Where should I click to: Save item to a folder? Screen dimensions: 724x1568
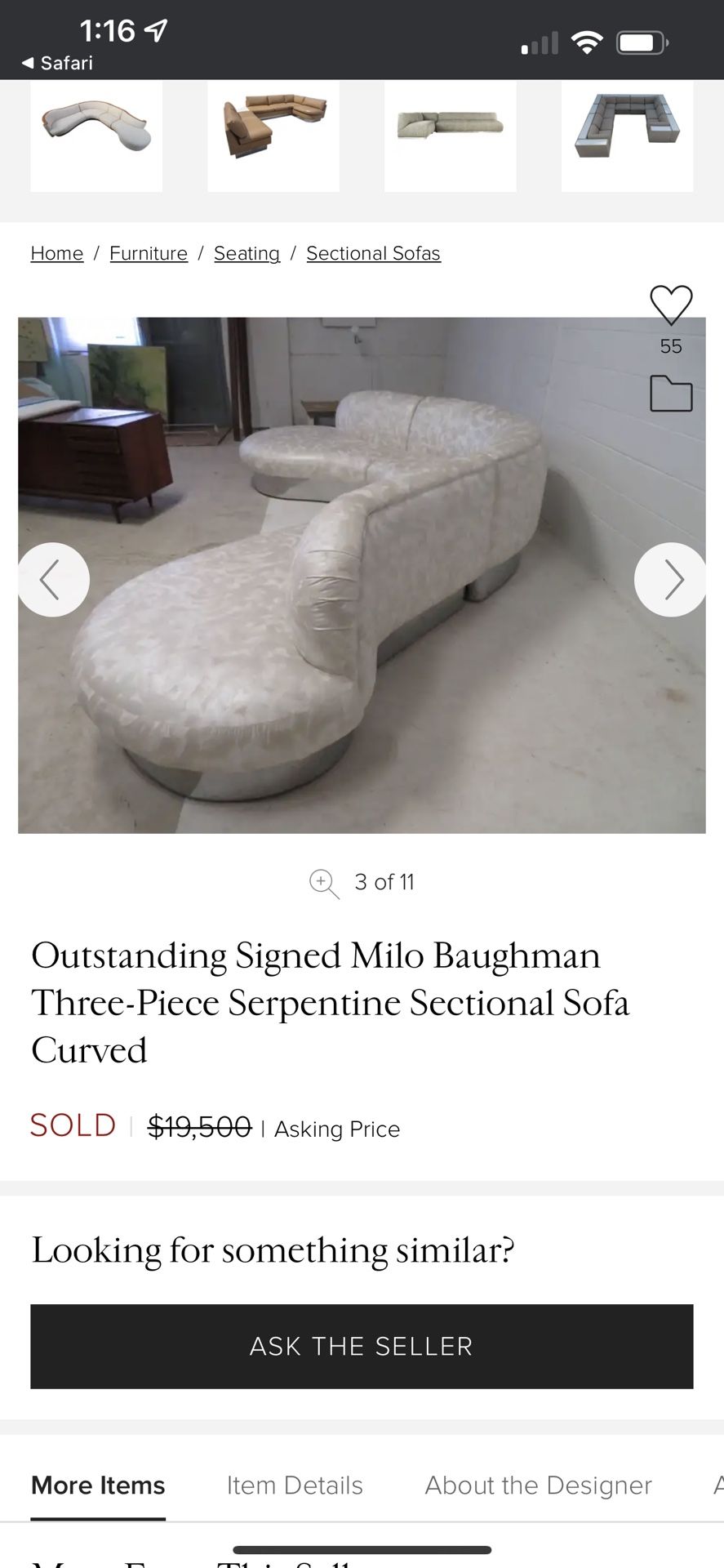[671, 394]
